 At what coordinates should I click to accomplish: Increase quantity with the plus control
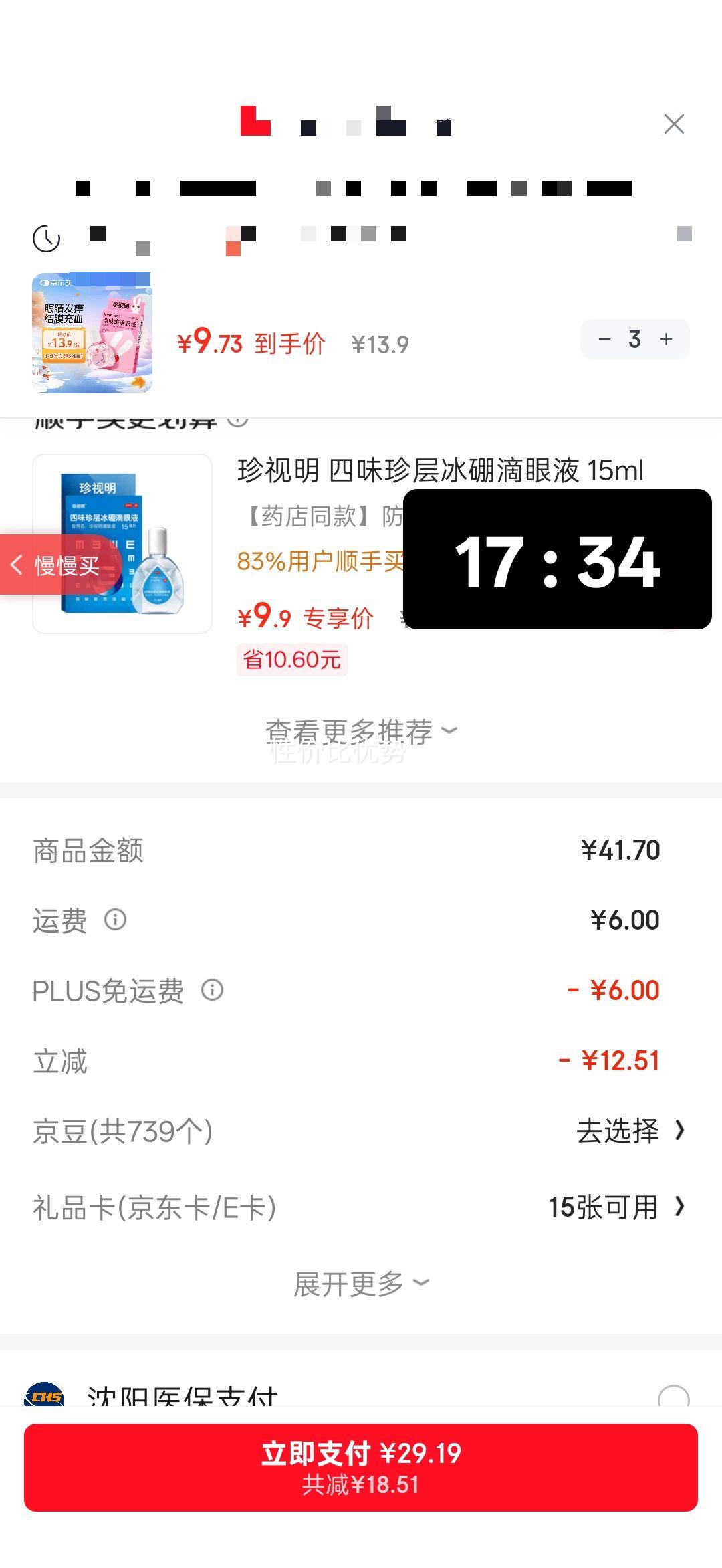[666, 339]
